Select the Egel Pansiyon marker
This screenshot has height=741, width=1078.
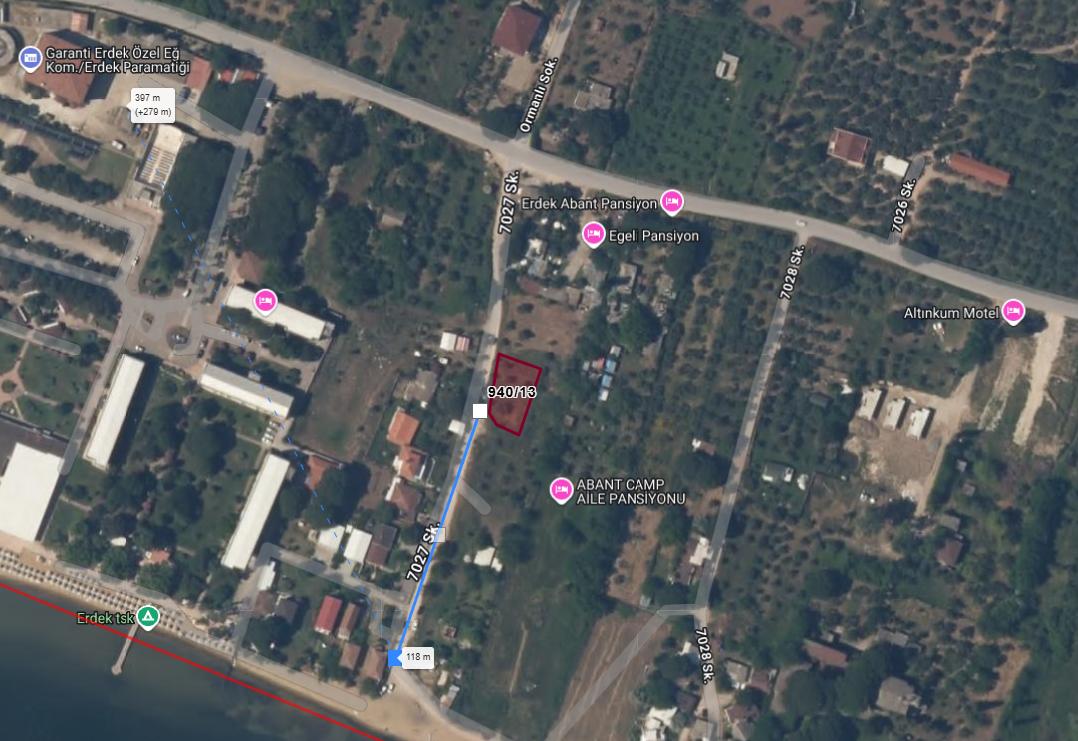point(593,234)
